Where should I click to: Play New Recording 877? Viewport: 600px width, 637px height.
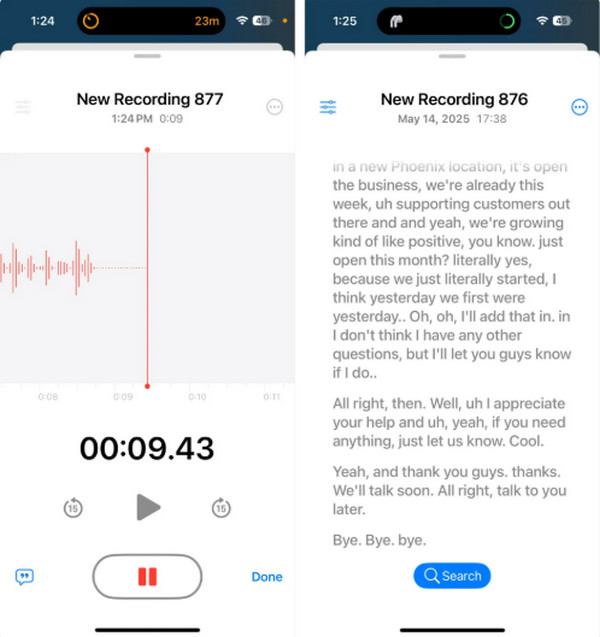[148, 507]
